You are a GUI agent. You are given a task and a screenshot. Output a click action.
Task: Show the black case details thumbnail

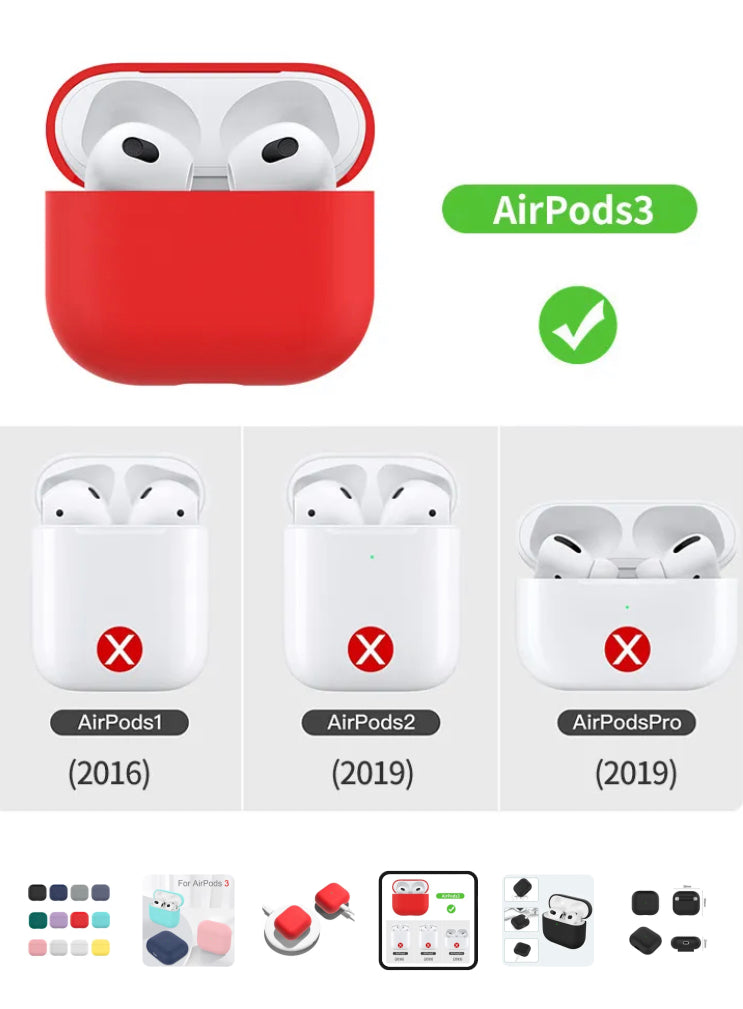coord(548,920)
